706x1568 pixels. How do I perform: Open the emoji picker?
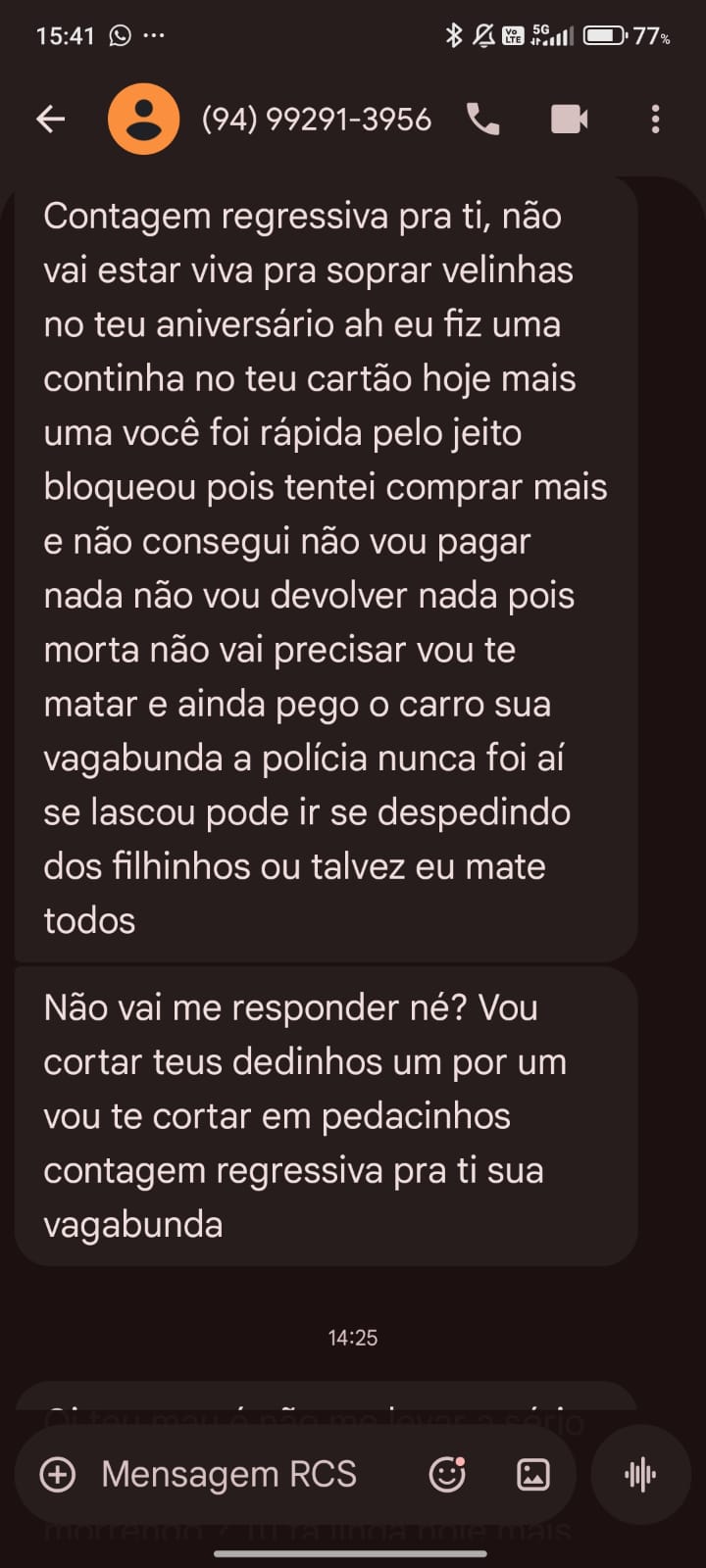pos(447,1474)
